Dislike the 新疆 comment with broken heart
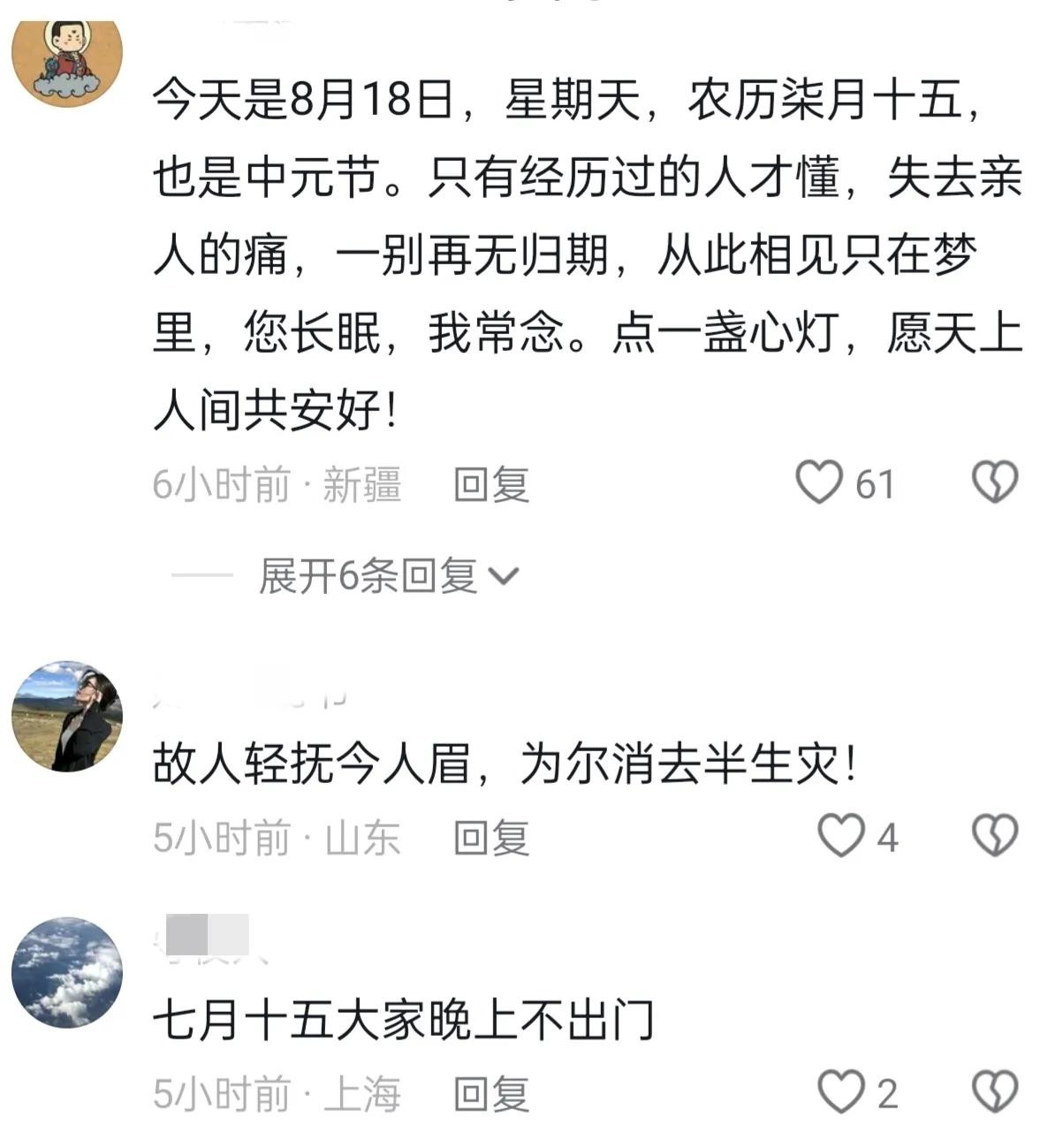Viewport: 1048px width, 1148px height. (995, 483)
